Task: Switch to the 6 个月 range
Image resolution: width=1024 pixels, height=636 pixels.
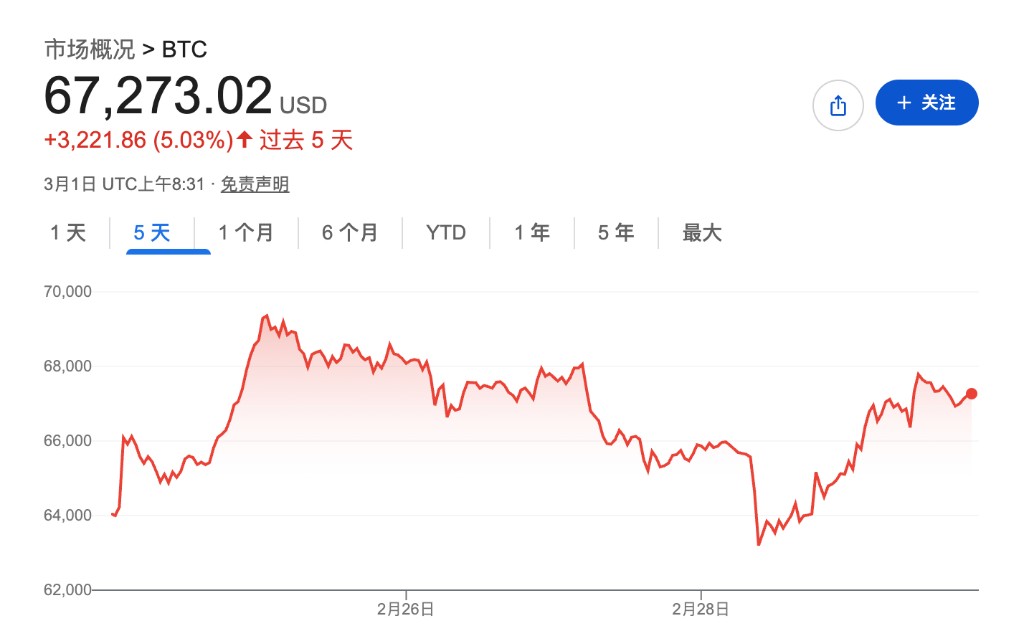Action: [350, 232]
